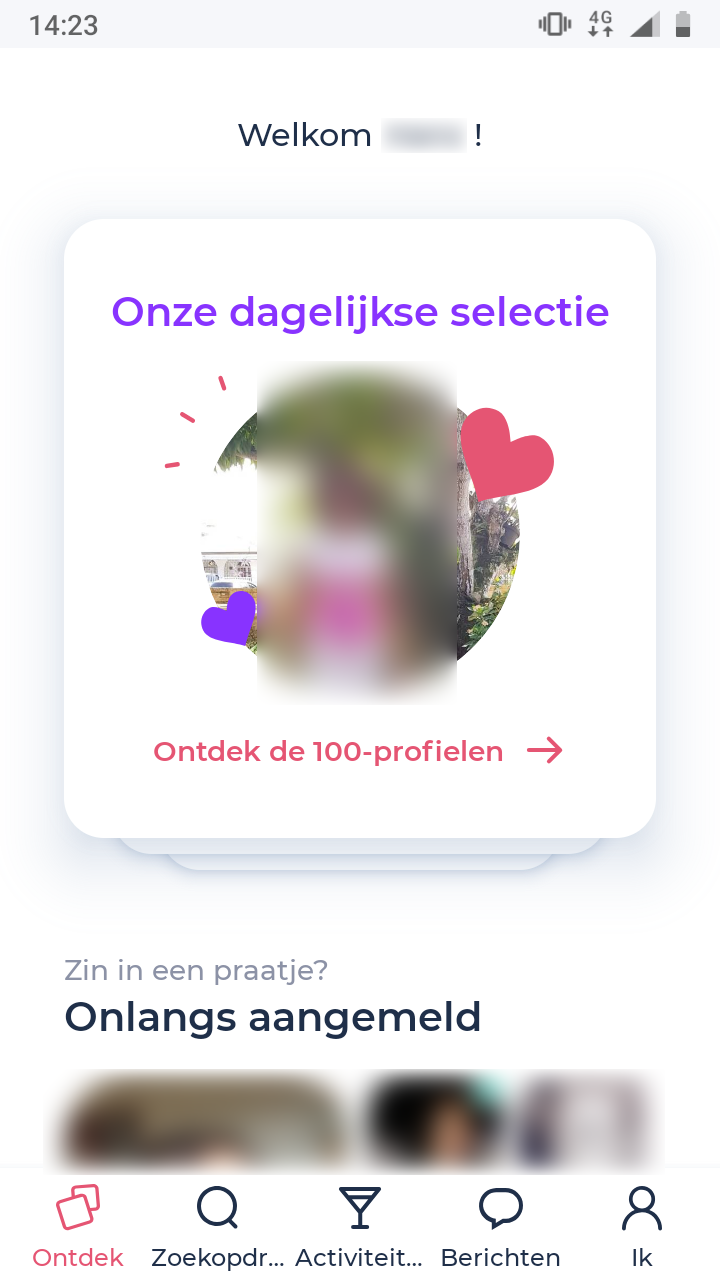Open Ontdek de 100-profielen
The image size is (720, 1280).
328,751
